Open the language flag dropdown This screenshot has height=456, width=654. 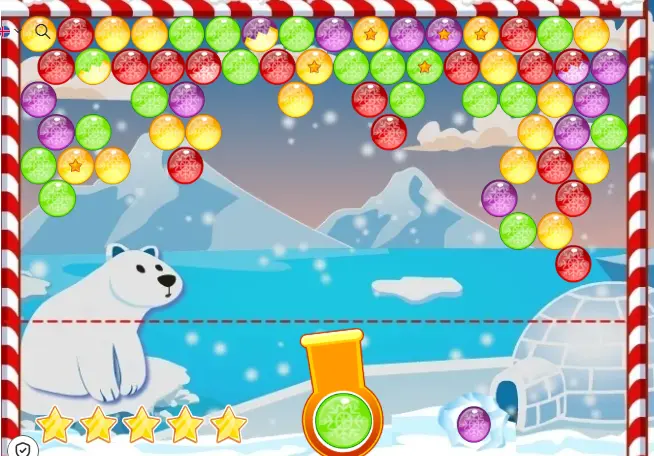(x=6, y=32)
